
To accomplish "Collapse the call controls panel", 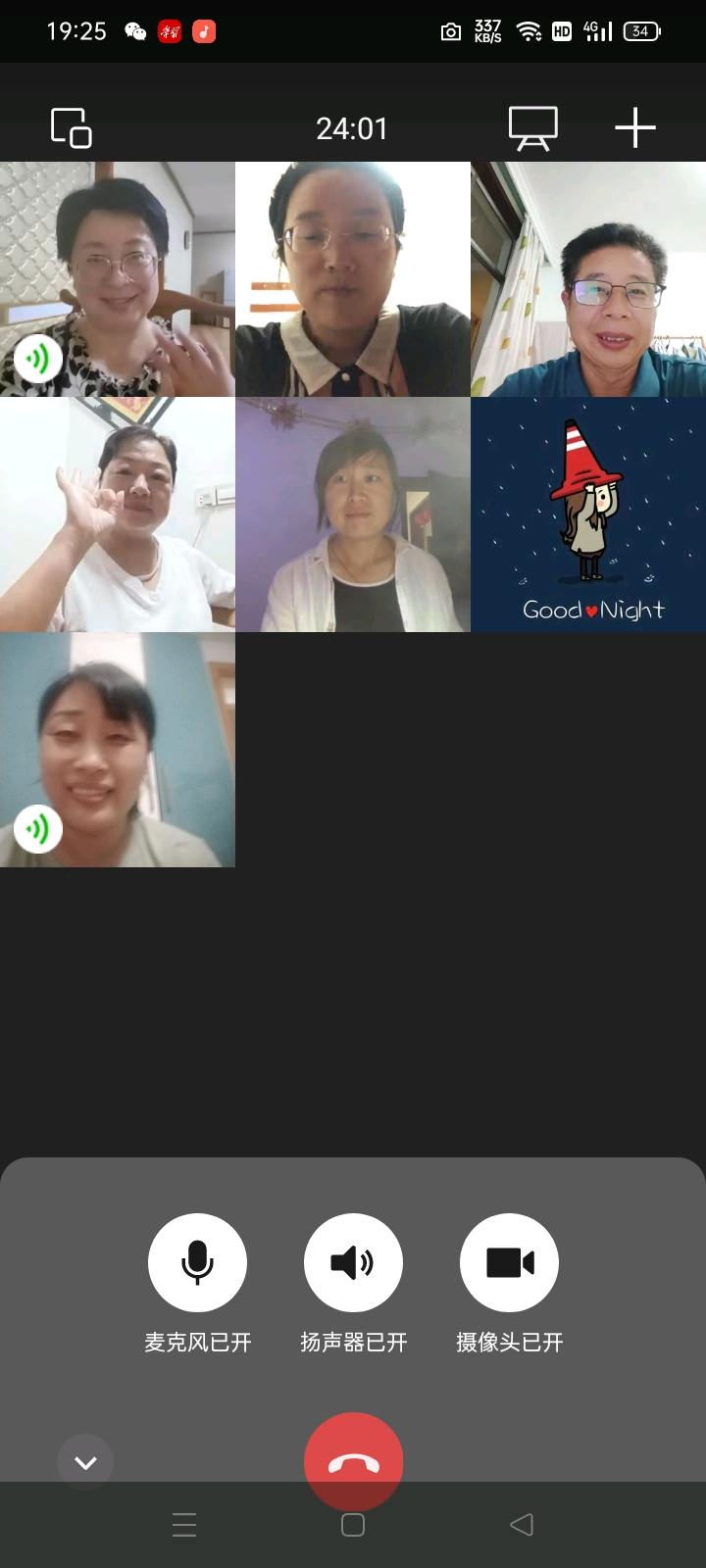I will 85,1462.
